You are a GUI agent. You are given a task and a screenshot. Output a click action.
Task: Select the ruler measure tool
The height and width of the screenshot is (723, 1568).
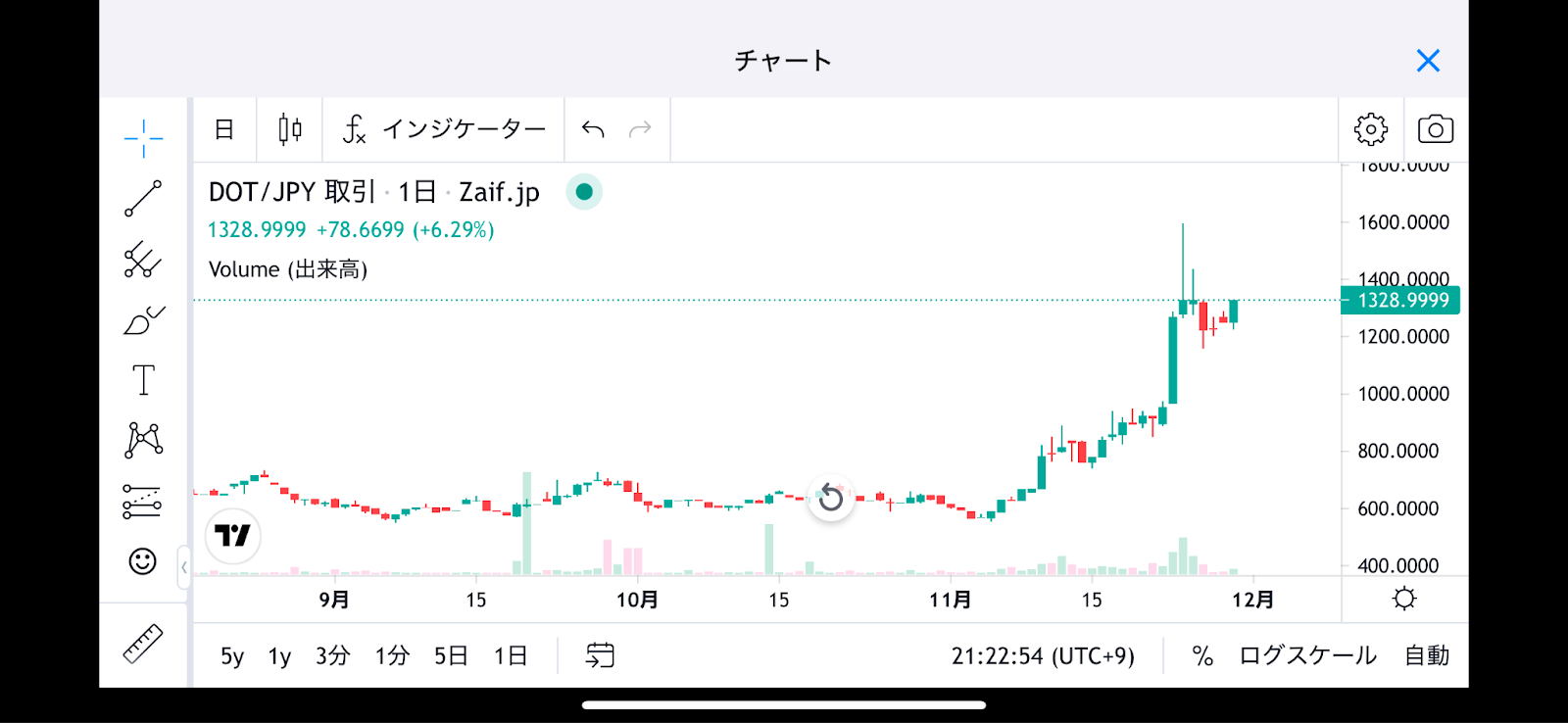coord(143,644)
